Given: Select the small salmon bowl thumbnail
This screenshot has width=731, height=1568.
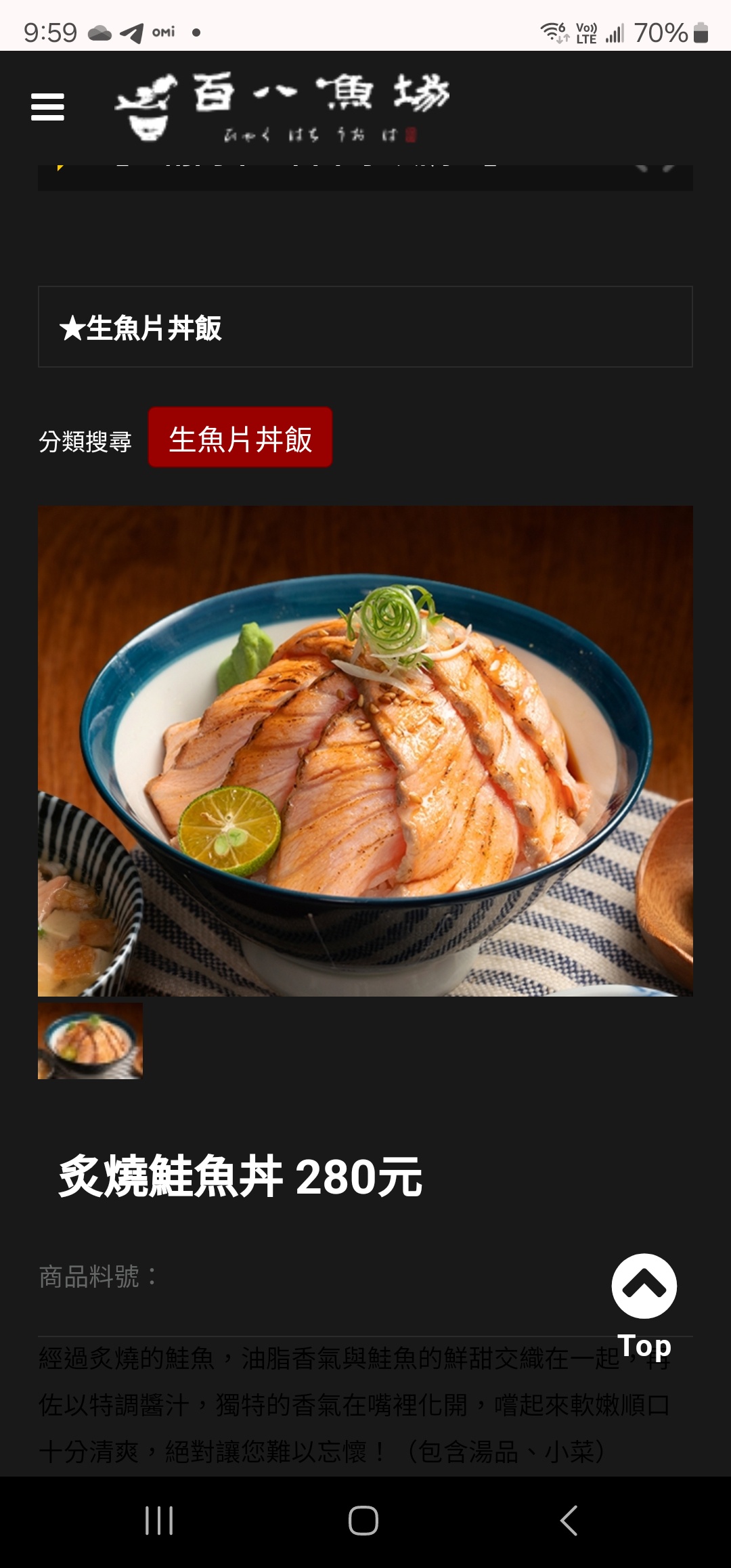Looking at the screenshot, I should pos(90,1041).
